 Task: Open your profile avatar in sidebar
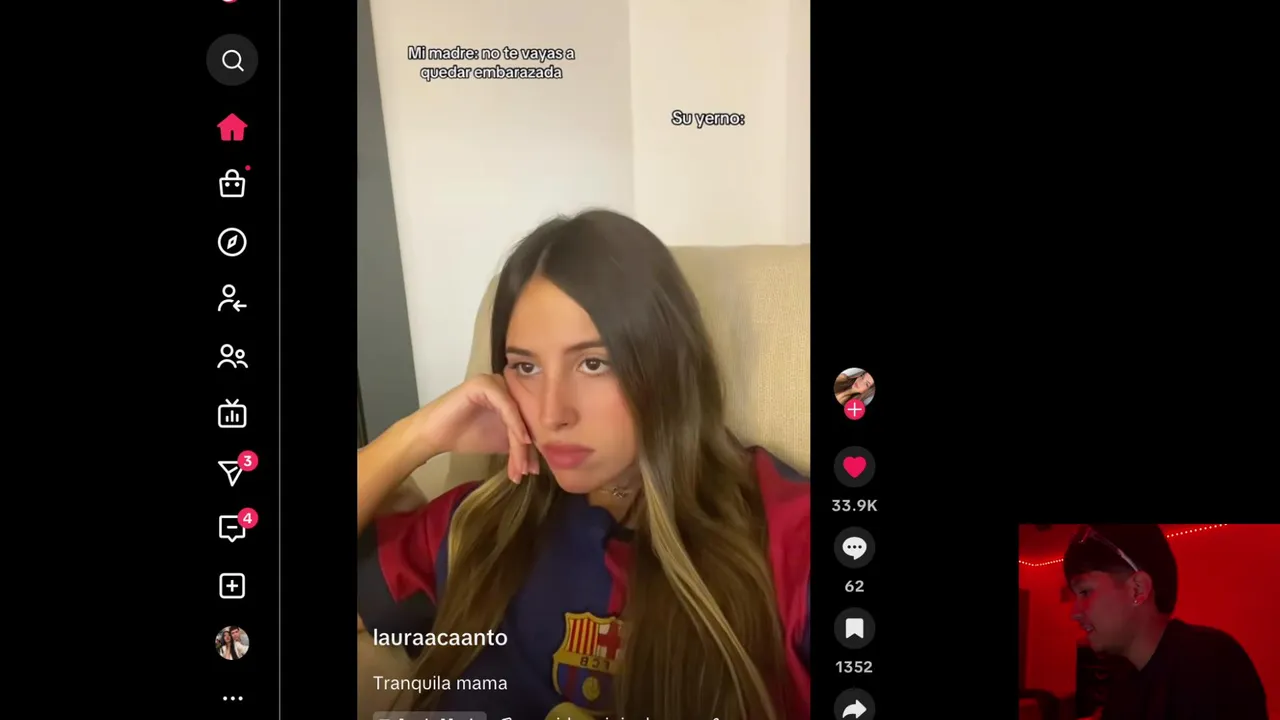232,643
